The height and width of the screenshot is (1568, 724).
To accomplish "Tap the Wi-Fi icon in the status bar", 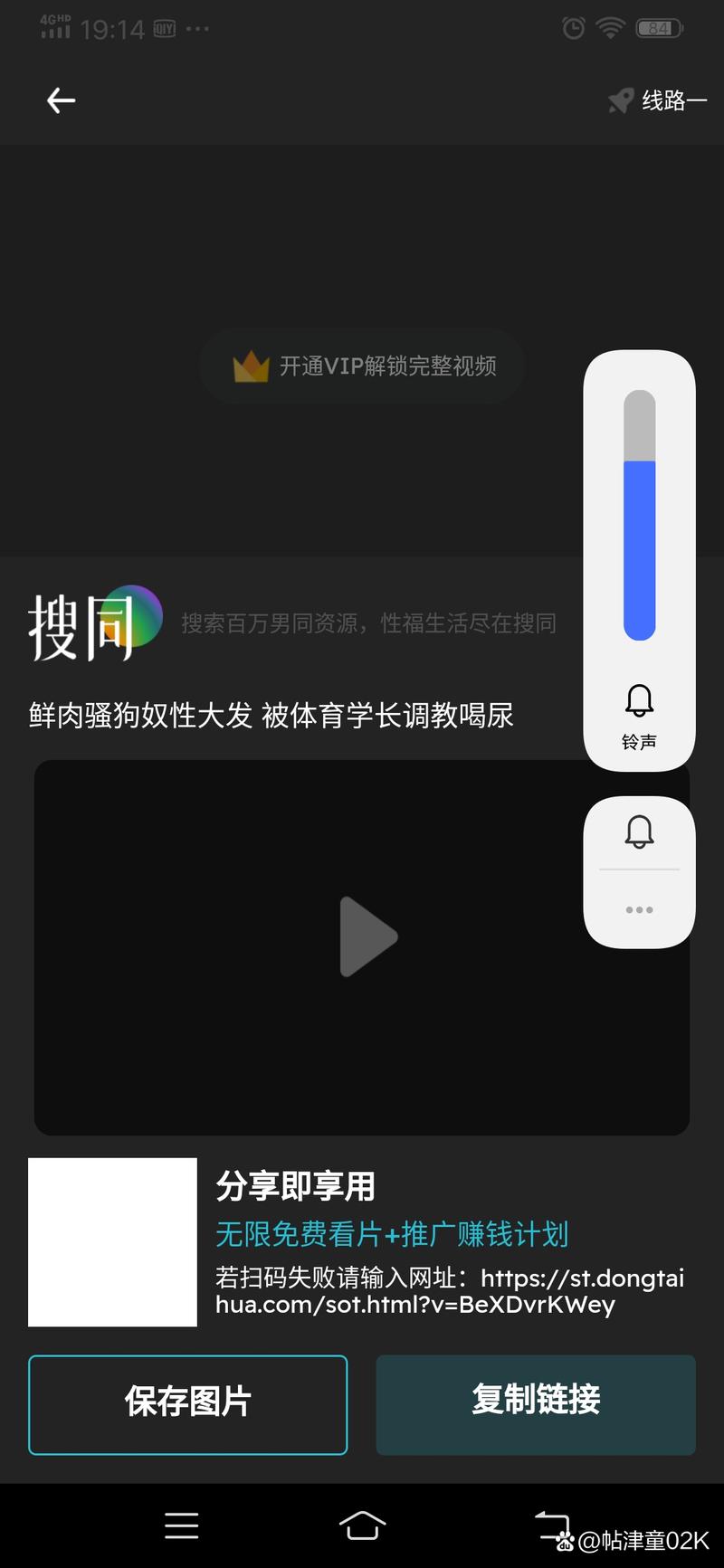I will click(x=610, y=28).
